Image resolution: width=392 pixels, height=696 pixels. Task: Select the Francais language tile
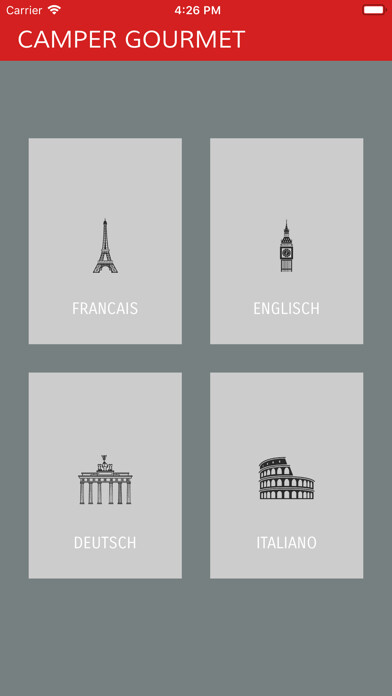point(105,241)
